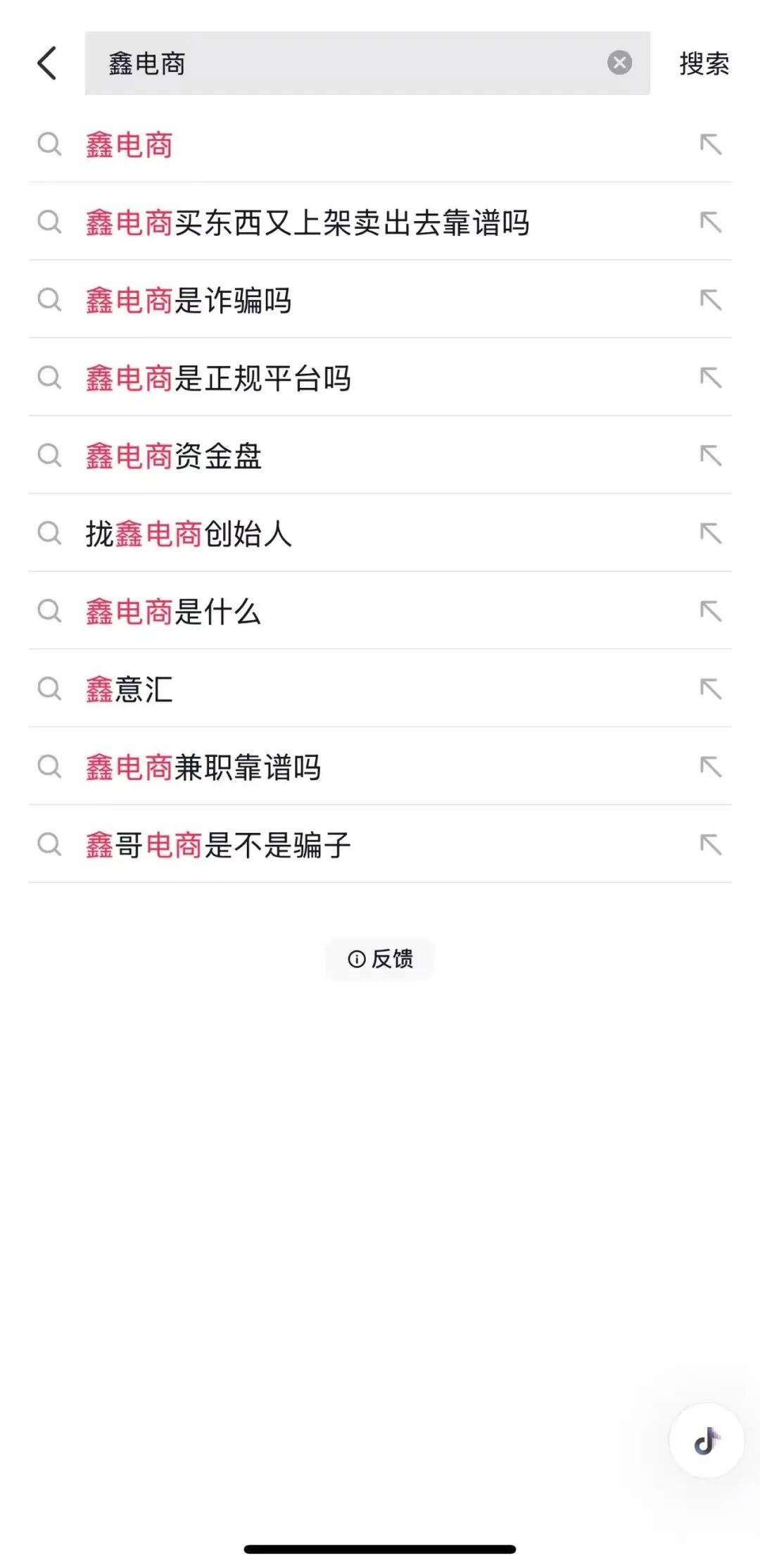
Task: Tap the magnifier icon beside 鑫电商
Action: [49, 144]
